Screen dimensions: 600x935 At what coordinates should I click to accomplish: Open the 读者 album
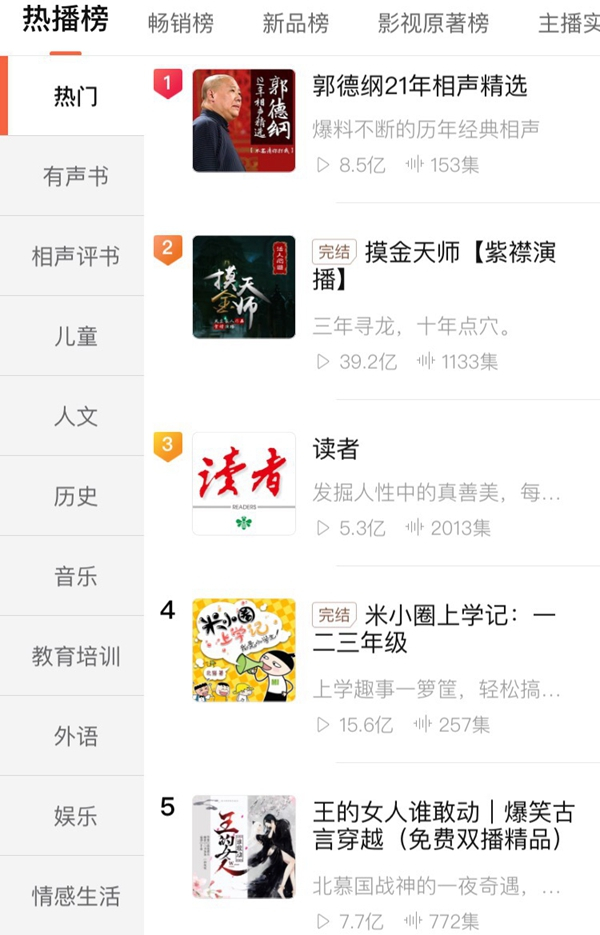pyautogui.click(x=335, y=449)
